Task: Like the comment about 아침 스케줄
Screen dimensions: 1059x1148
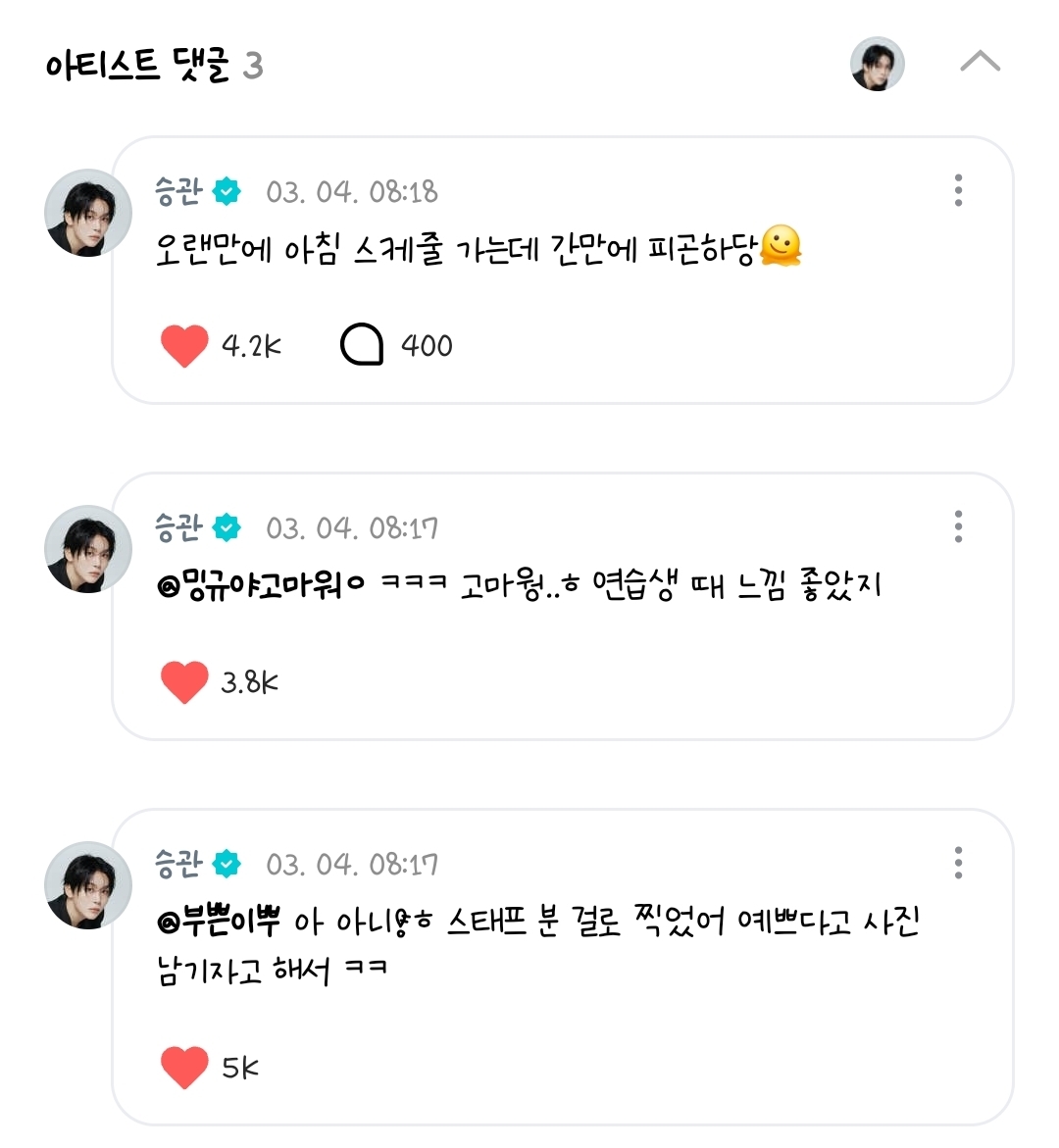Action: (x=184, y=346)
